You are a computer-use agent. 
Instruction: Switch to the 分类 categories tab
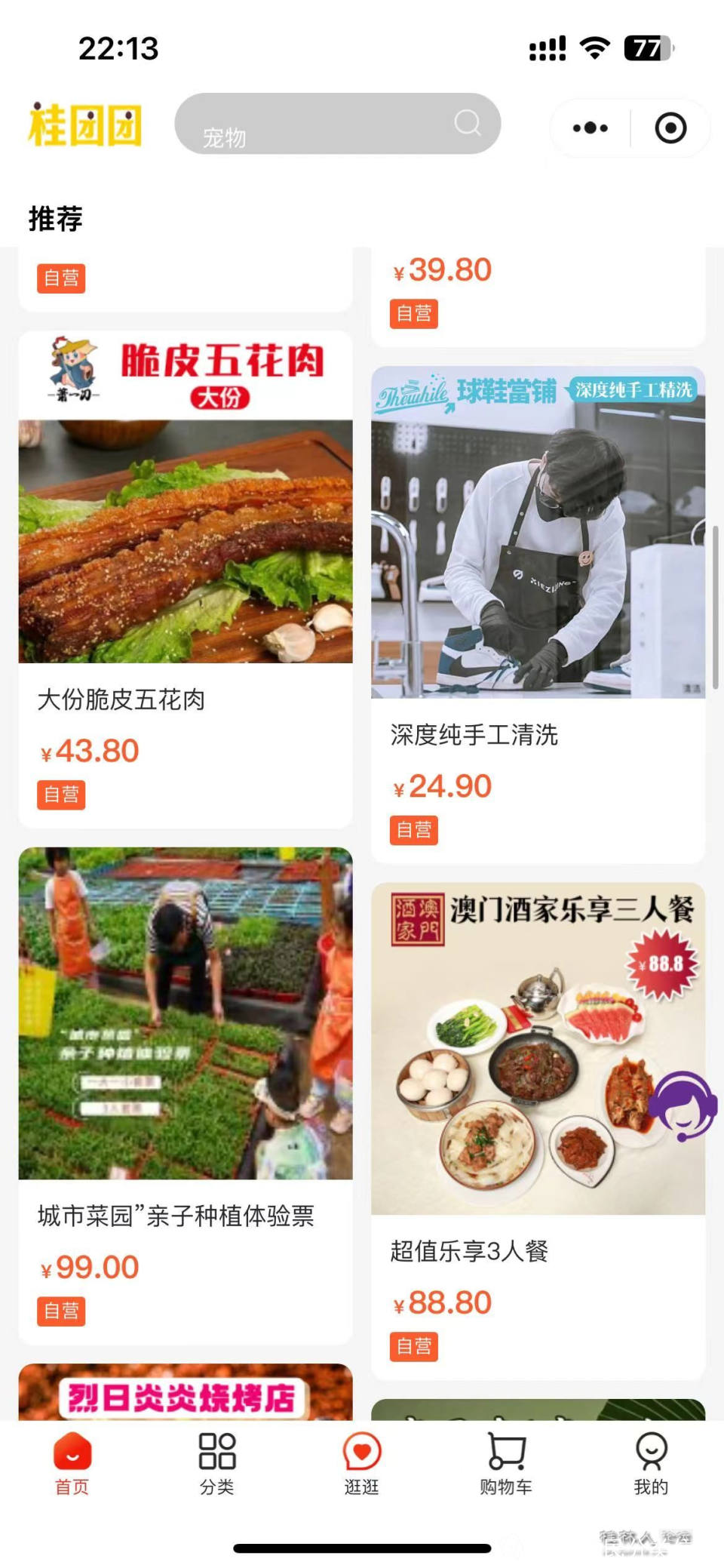[x=217, y=1464]
